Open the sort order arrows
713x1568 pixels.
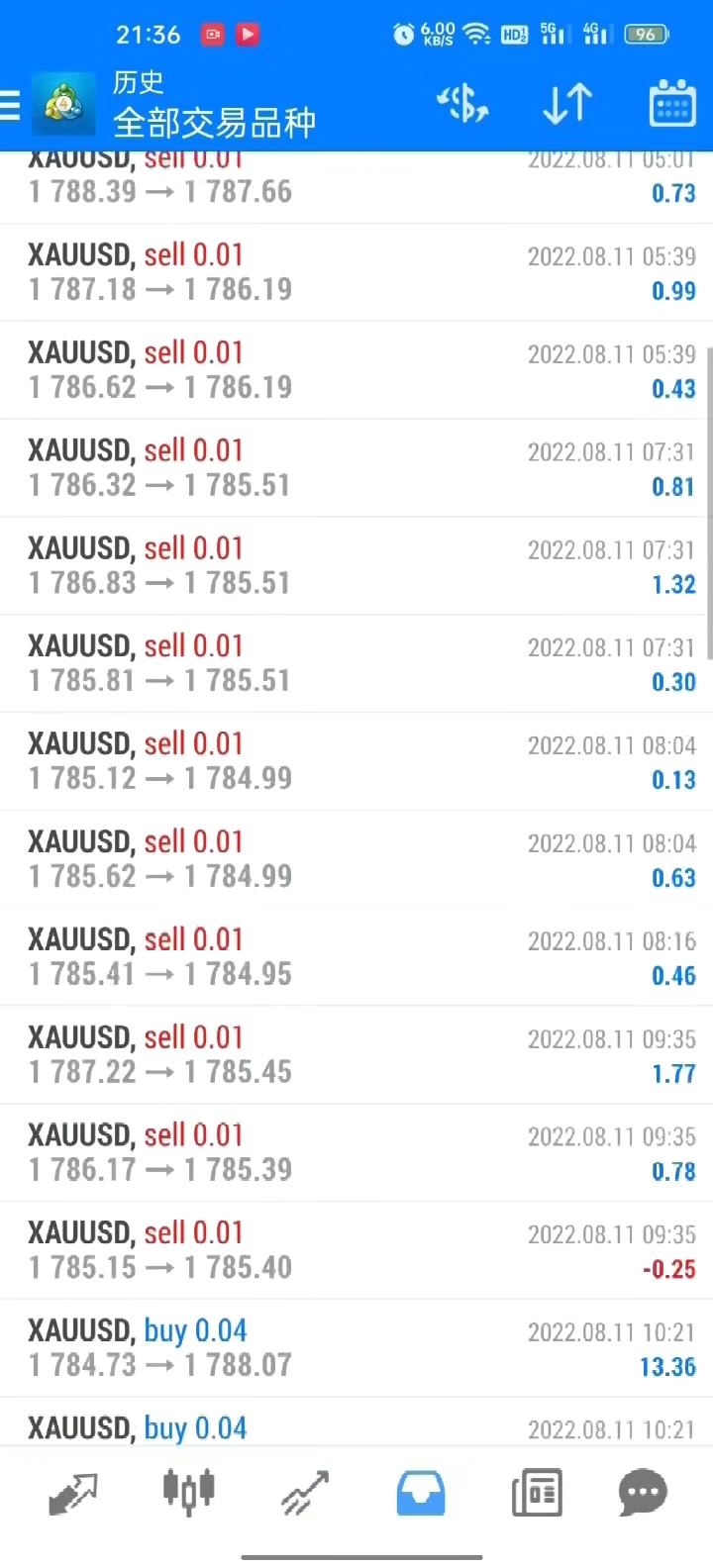[567, 104]
